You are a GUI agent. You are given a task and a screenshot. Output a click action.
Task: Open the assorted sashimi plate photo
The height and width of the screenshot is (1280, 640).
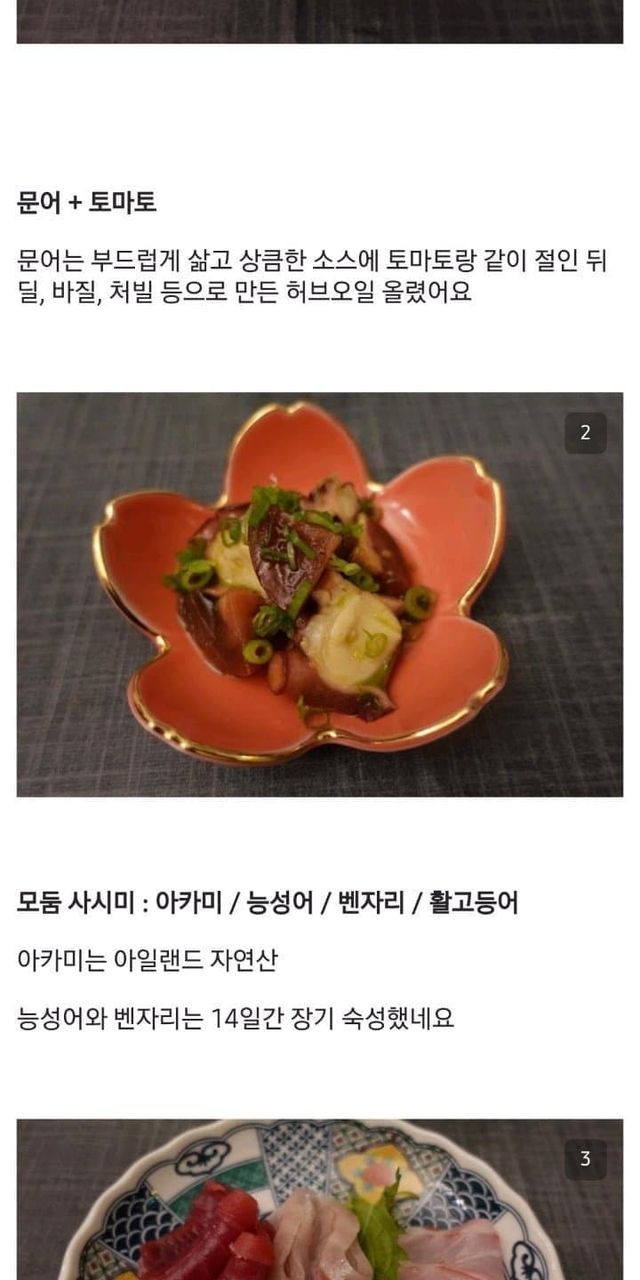[319, 1200]
